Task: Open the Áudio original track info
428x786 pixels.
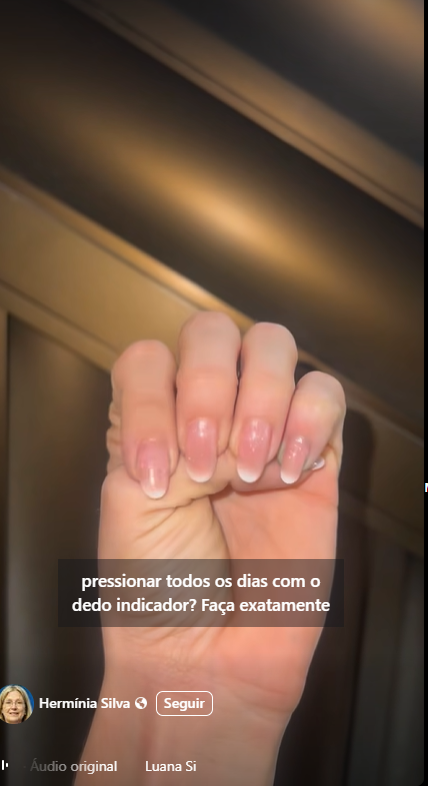Action: [x=73, y=766]
